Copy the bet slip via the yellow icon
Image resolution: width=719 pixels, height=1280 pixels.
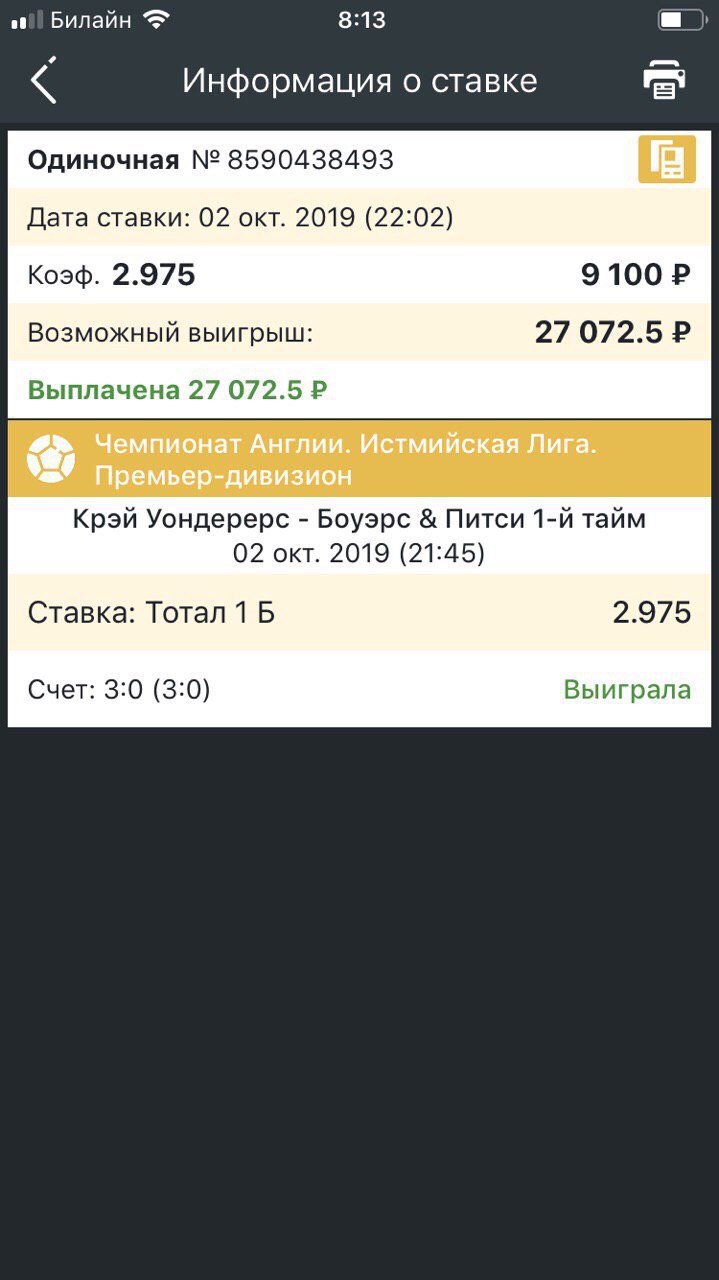[x=666, y=160]
